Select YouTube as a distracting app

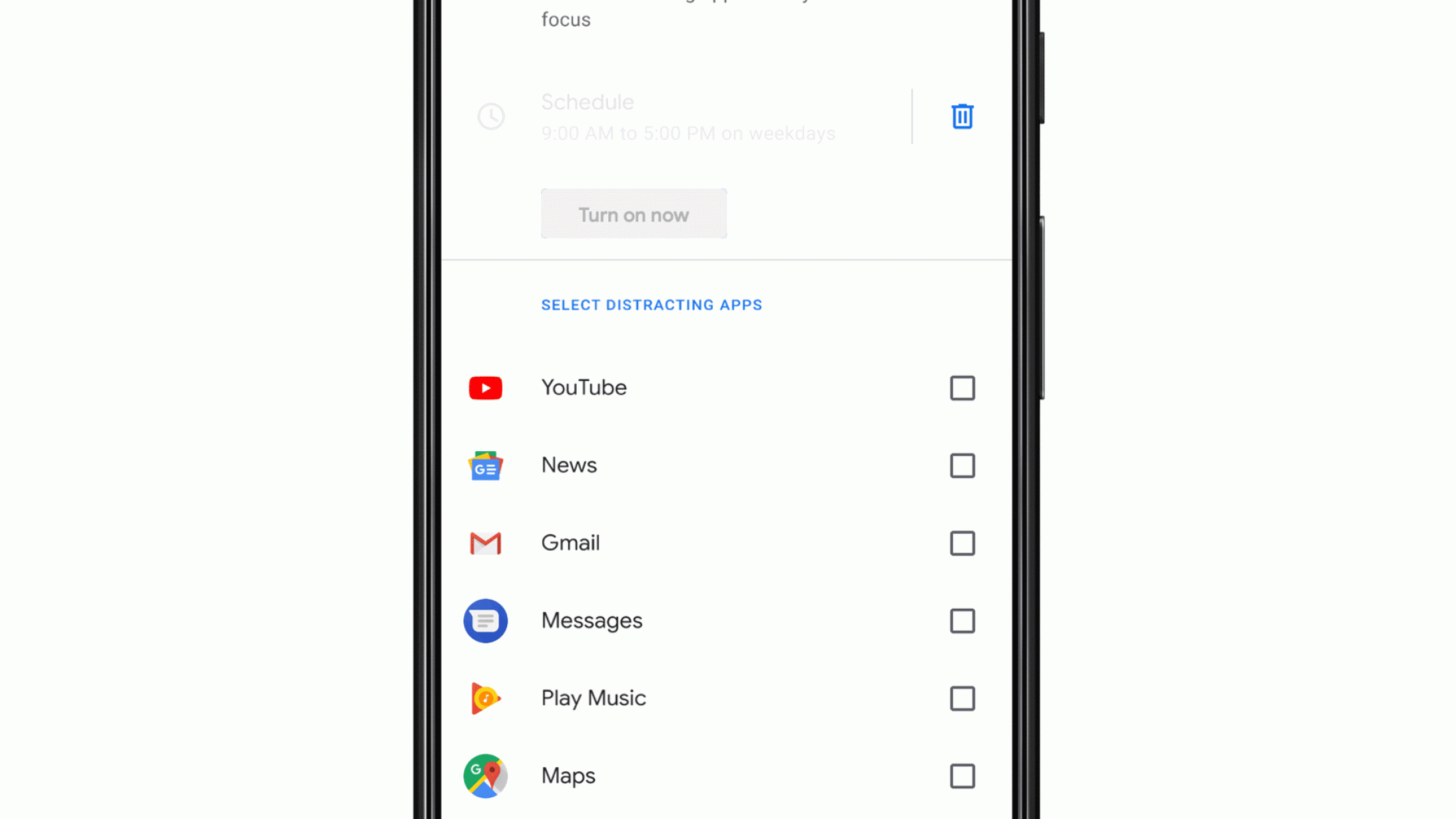pyautogui.click(x=962, y=388)
